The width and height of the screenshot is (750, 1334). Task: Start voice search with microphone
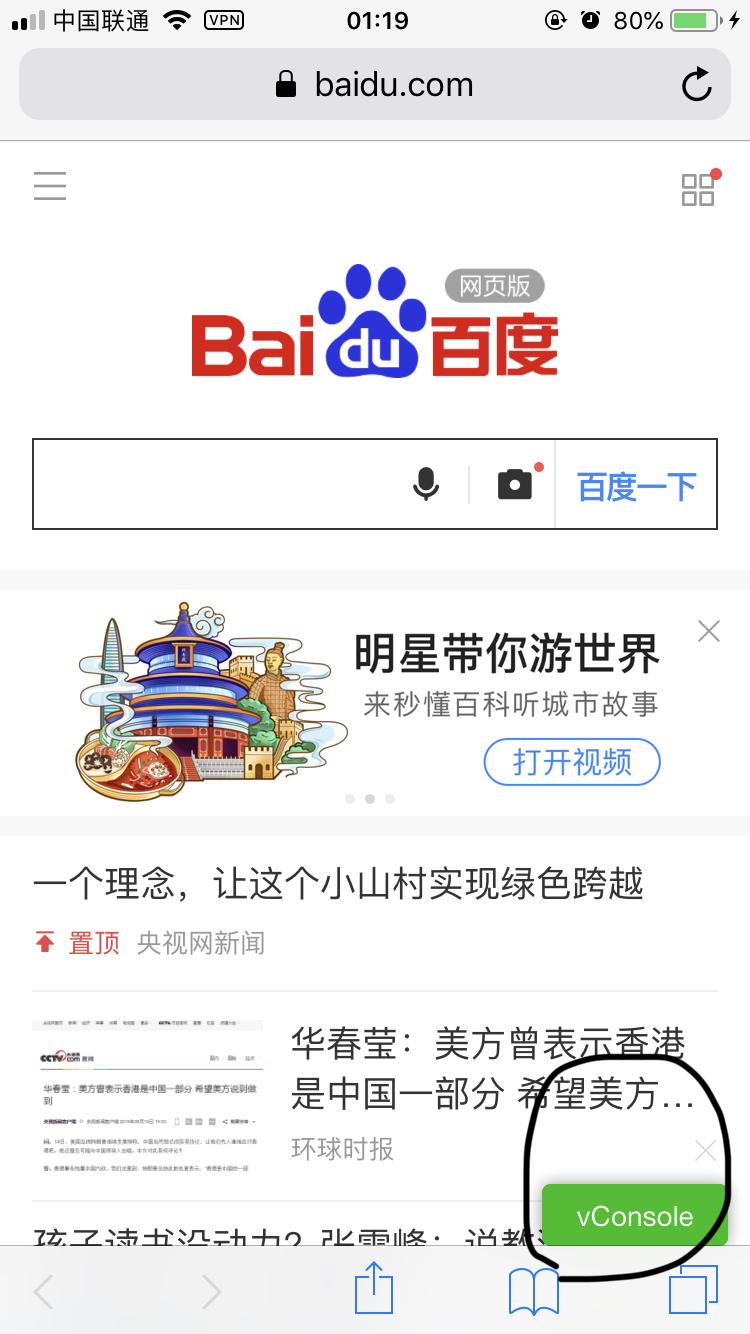pyautogui.click(x=426, y=485)
